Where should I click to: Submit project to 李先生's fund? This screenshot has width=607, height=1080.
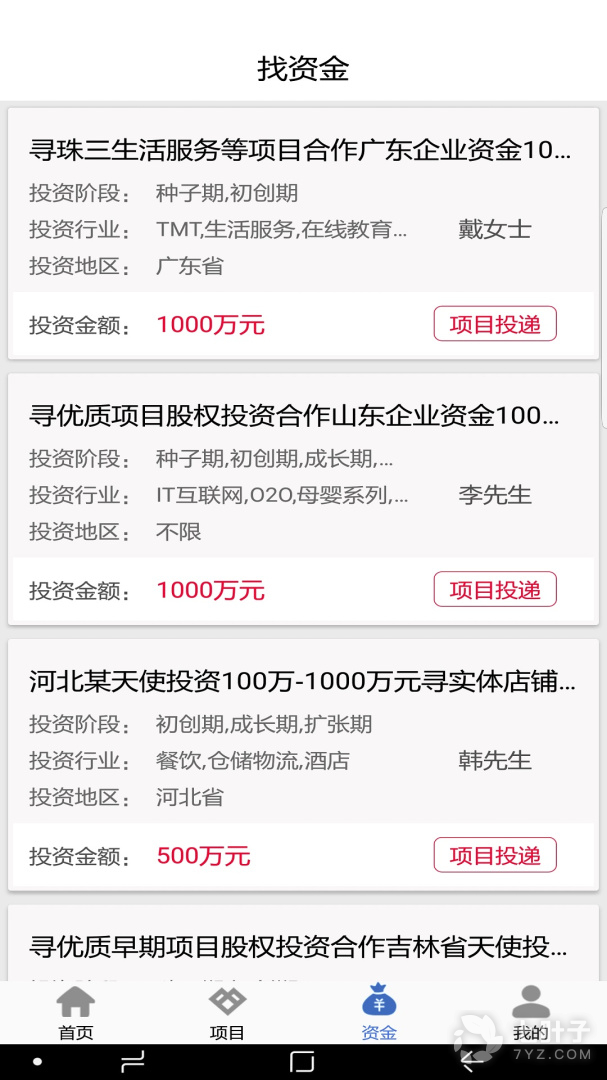point(494,590)
